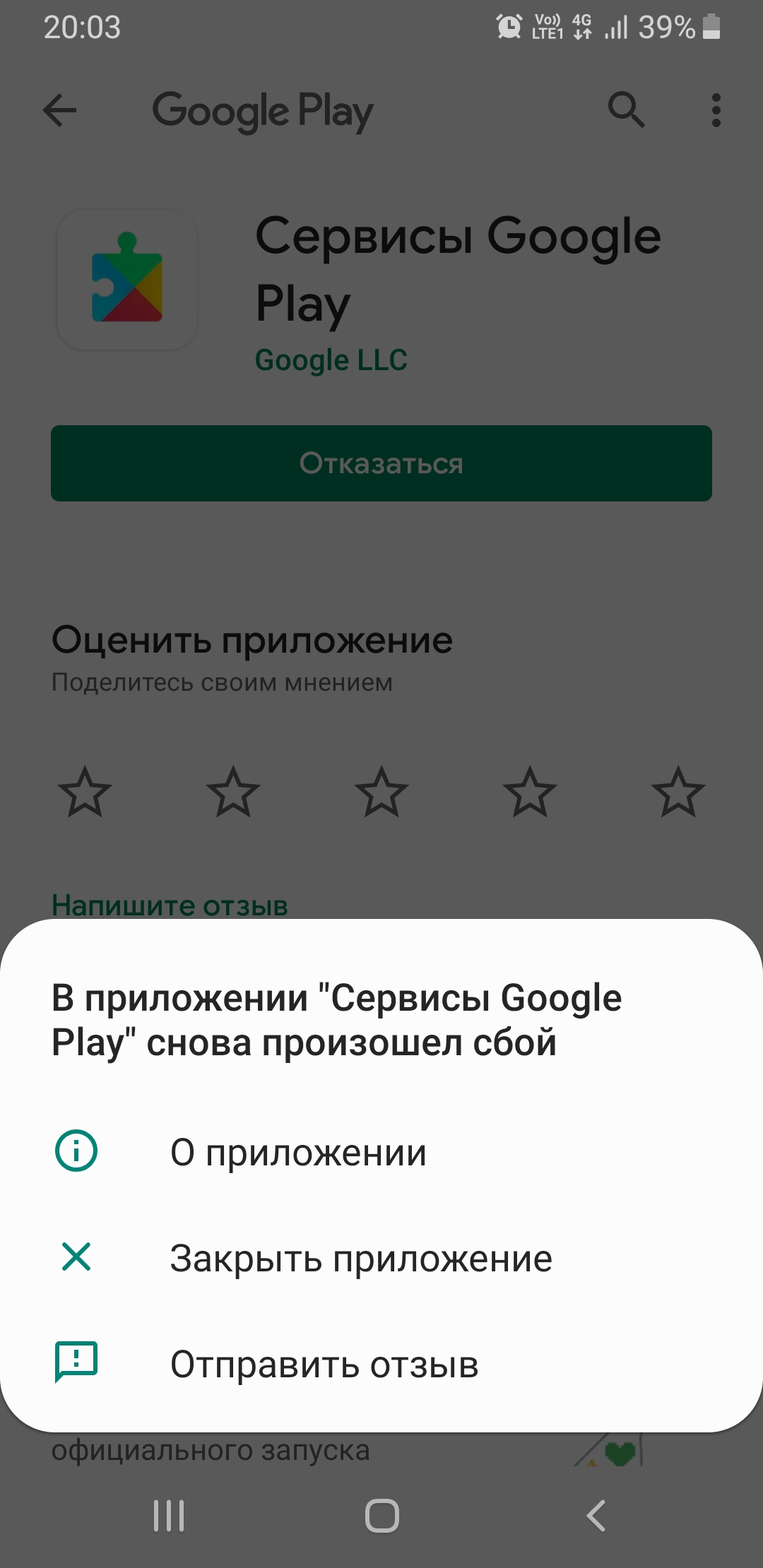
Task: Open recent apps overview
Action: [x=169, y=1516]
